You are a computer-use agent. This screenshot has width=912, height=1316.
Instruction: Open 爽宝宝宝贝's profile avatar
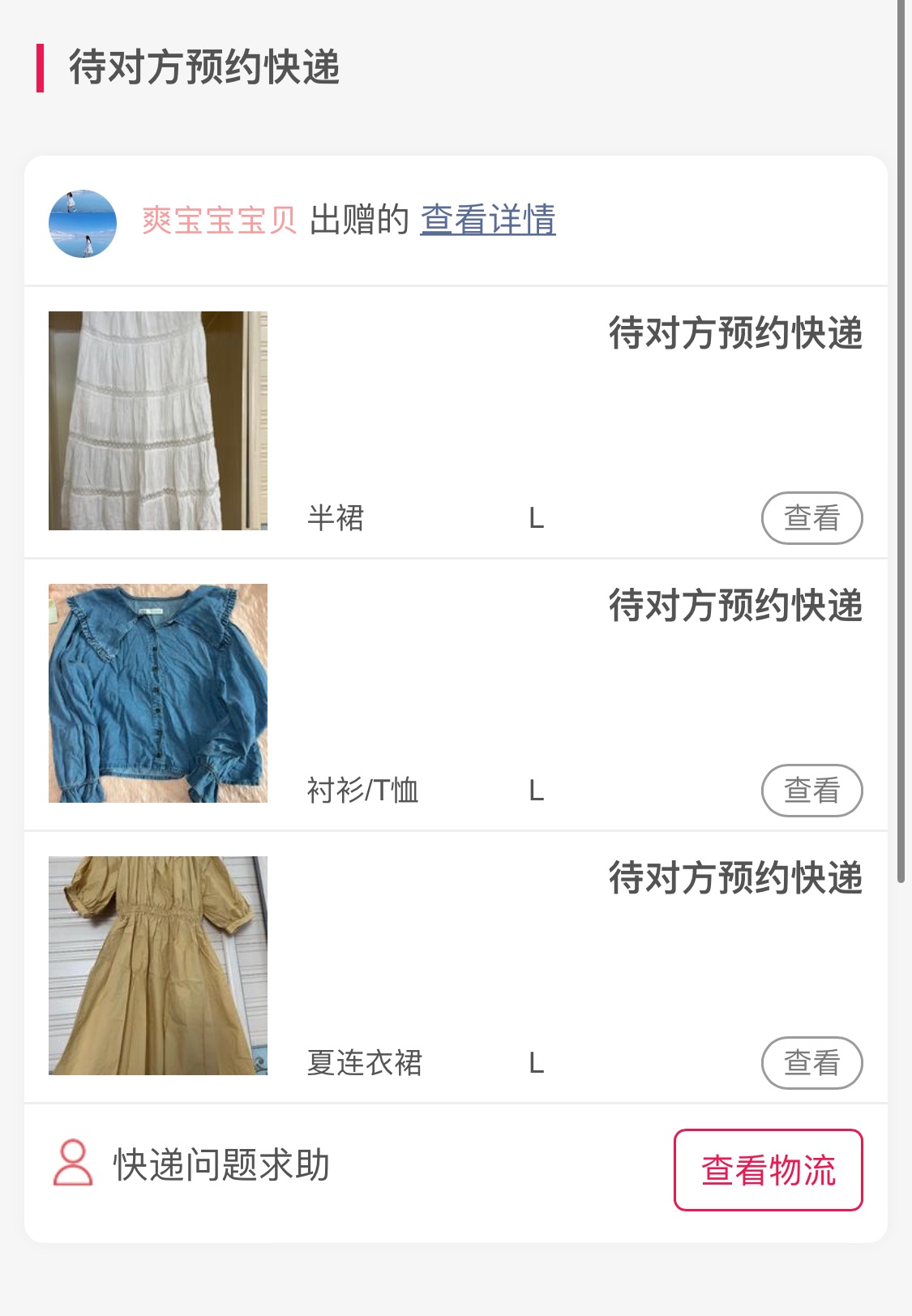click(x=83, y=223)
